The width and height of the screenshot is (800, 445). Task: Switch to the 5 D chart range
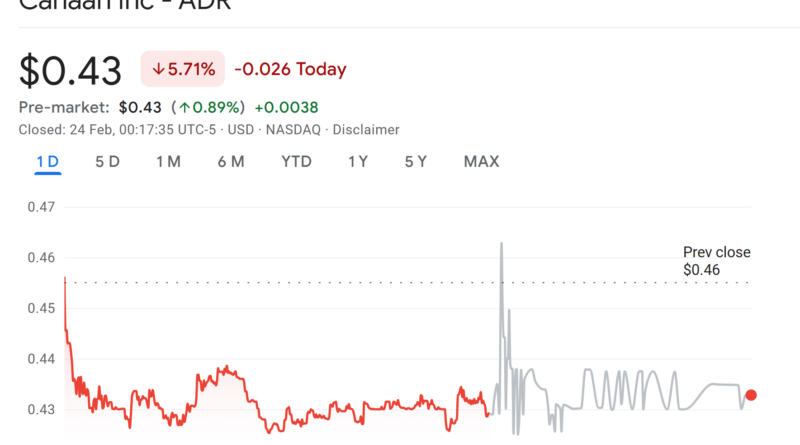pos(107,161)
